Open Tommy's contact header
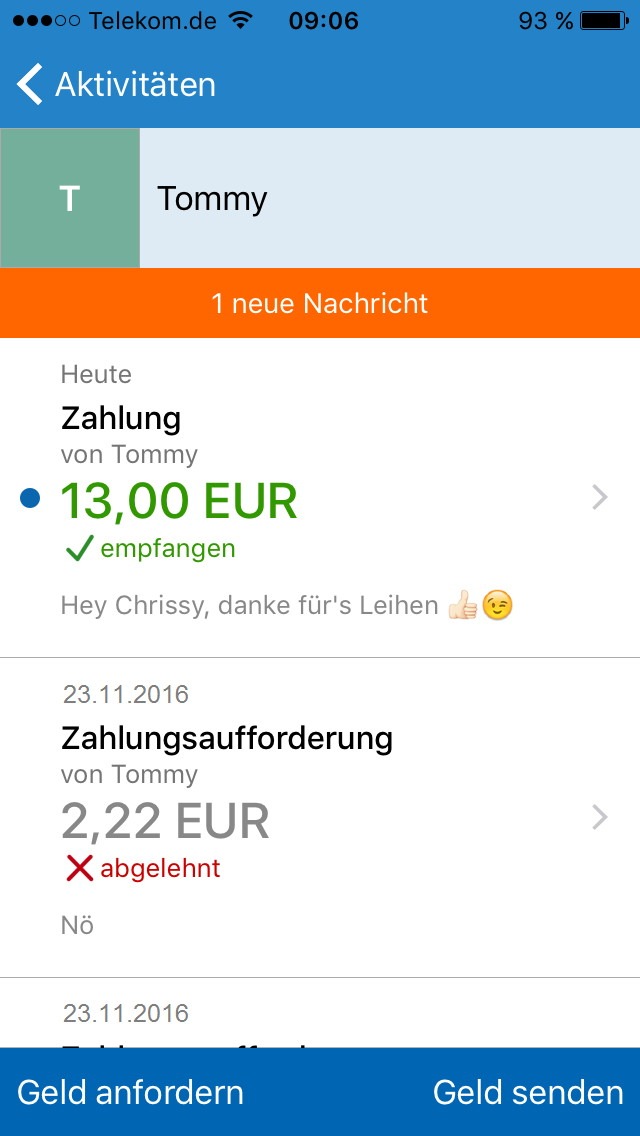The height and width of the screenshot is (1136, 640). [x=320, y=198]
